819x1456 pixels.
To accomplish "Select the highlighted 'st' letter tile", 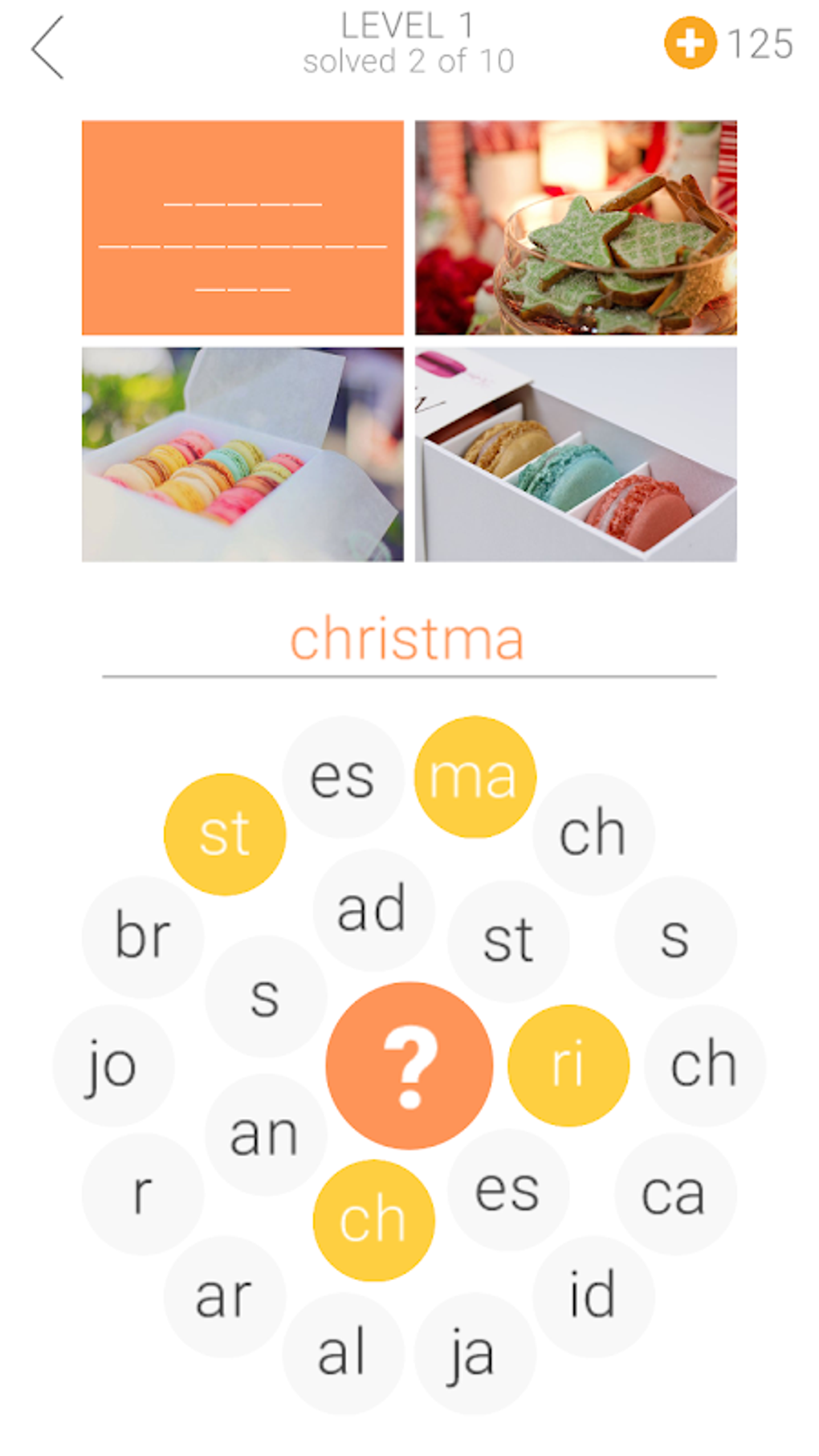I will coord(225,834).
